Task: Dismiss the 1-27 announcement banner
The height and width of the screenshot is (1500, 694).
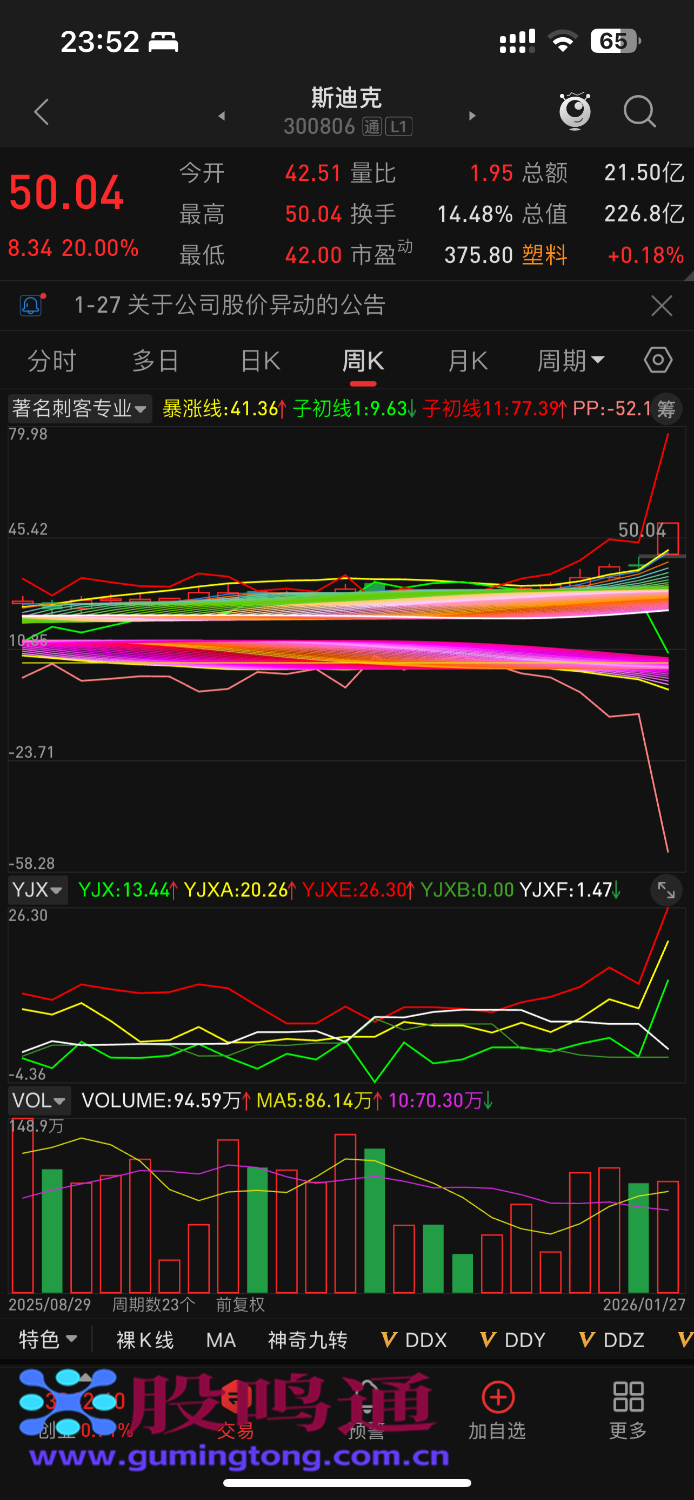Action: click(661, 306)
